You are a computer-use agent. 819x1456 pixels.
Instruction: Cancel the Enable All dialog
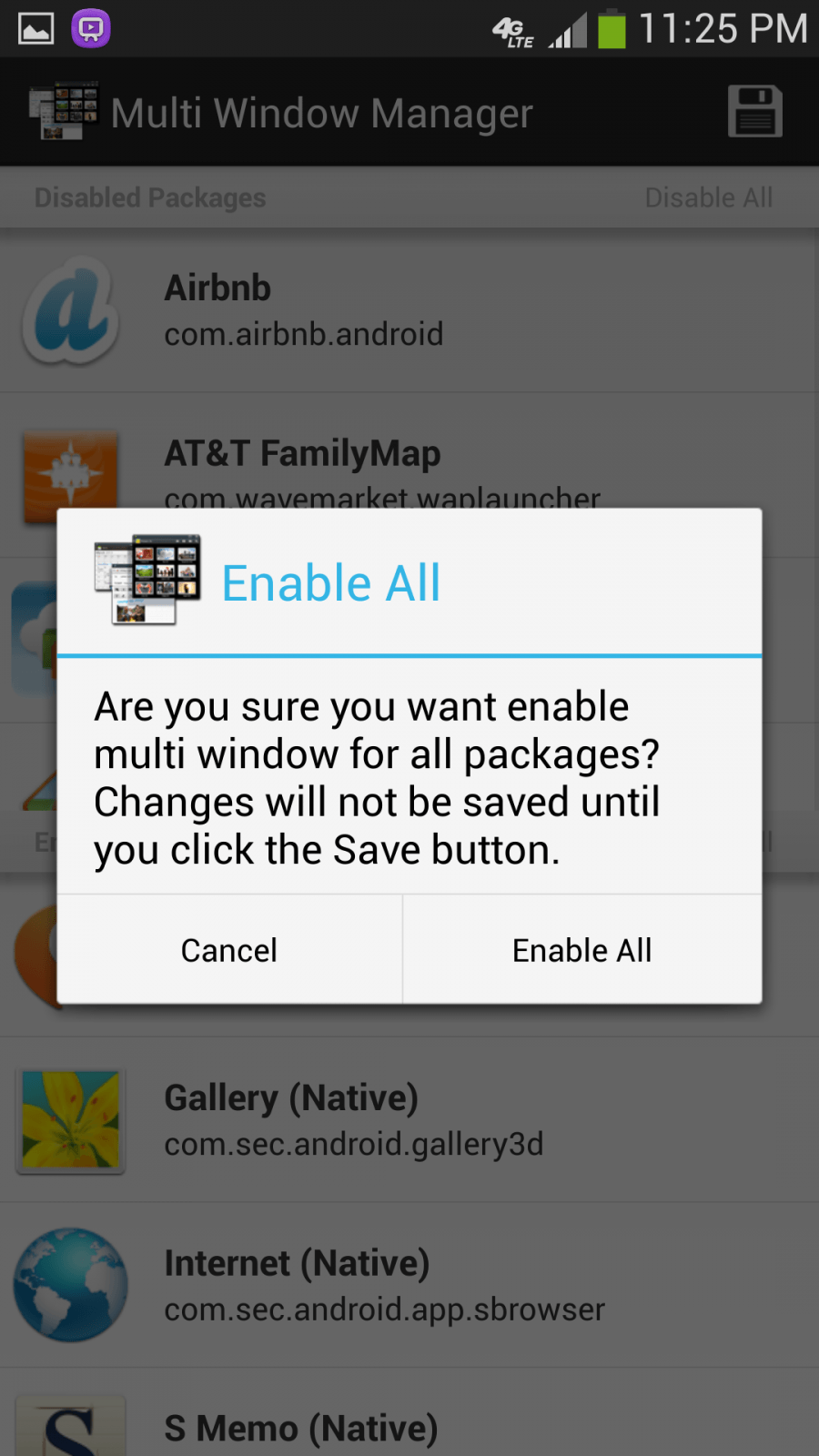tap(229, 950)
